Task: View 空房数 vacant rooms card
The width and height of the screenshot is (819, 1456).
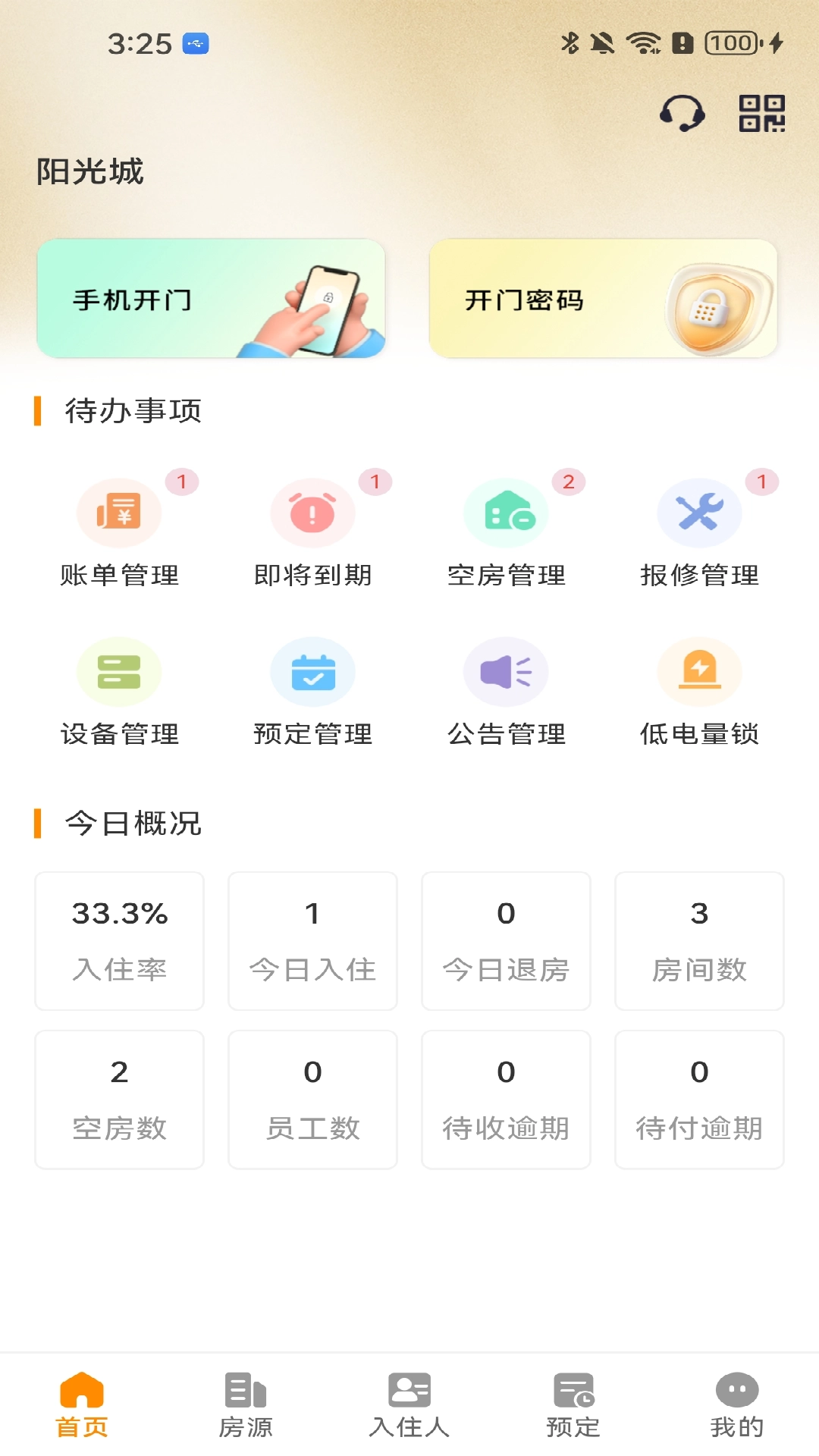Action: [x=119, y=1099]
